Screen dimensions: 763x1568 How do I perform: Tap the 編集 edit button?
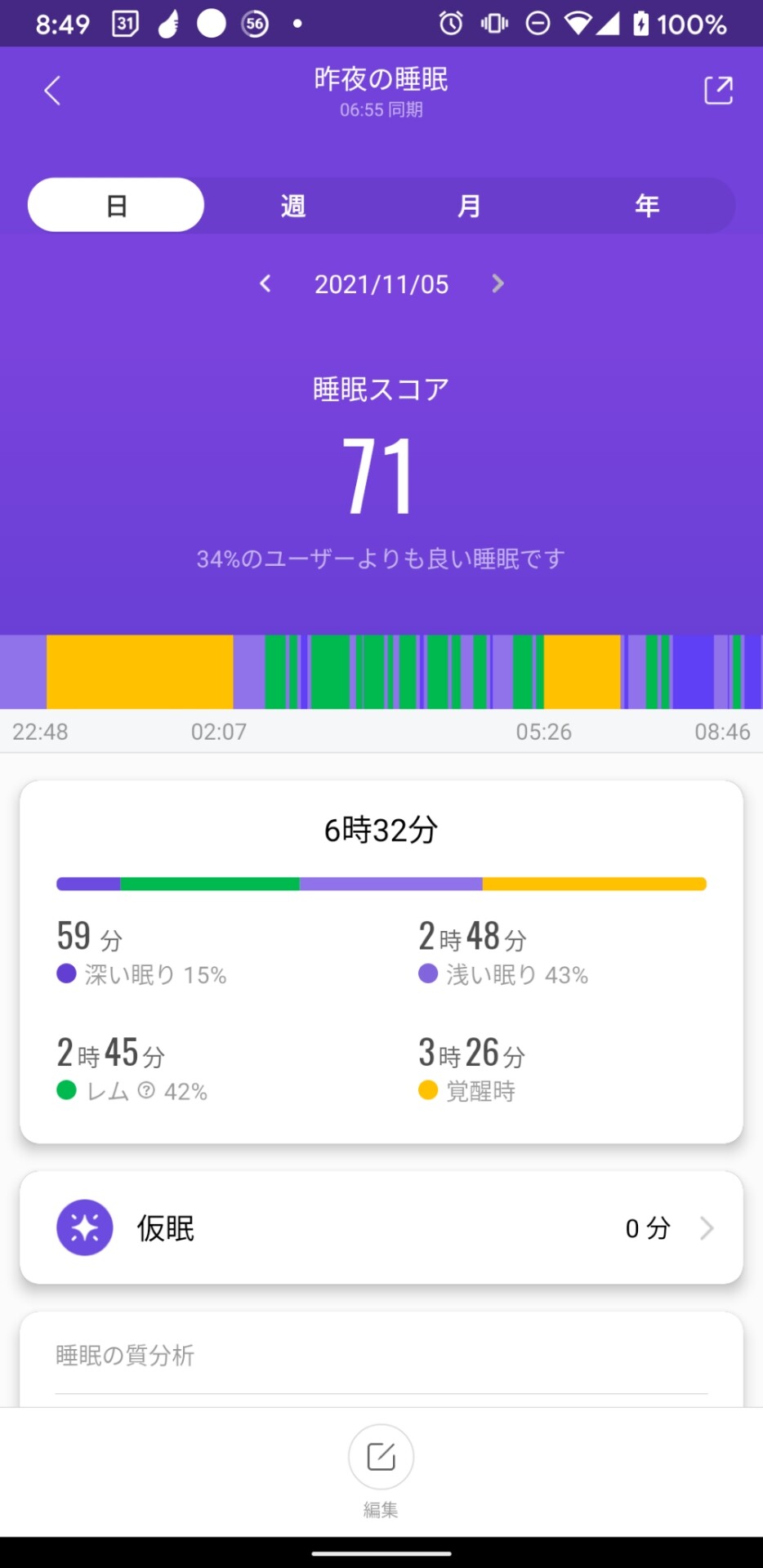point(381,1458)
